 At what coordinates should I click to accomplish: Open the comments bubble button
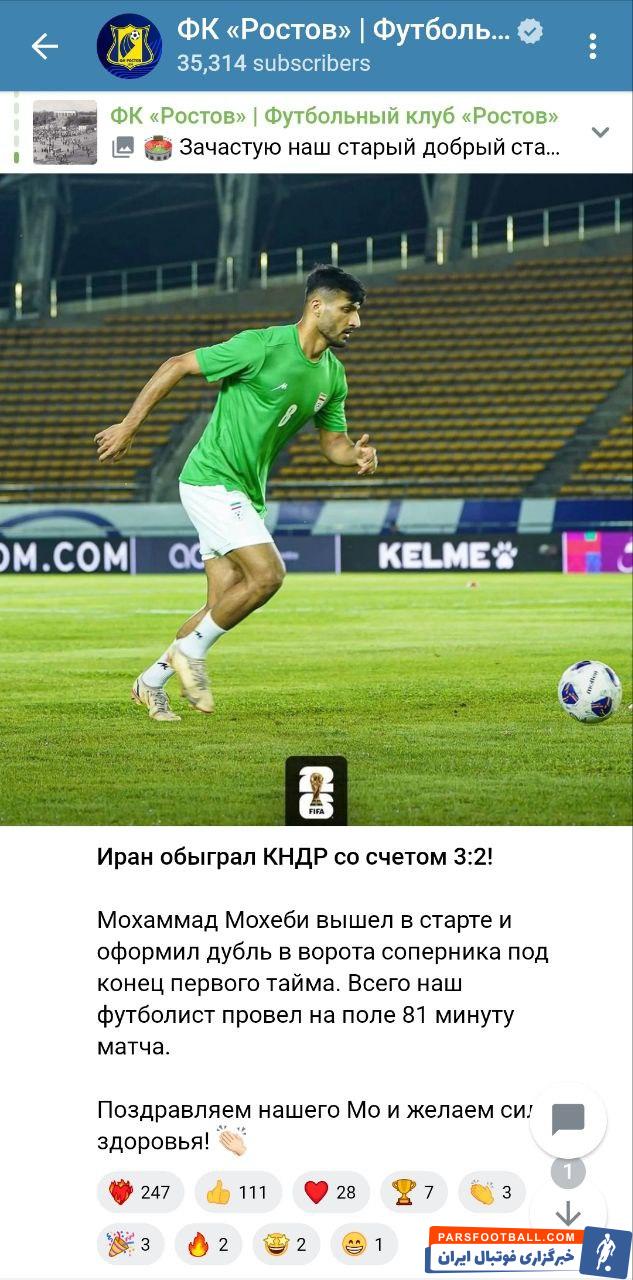(568, 1119)
